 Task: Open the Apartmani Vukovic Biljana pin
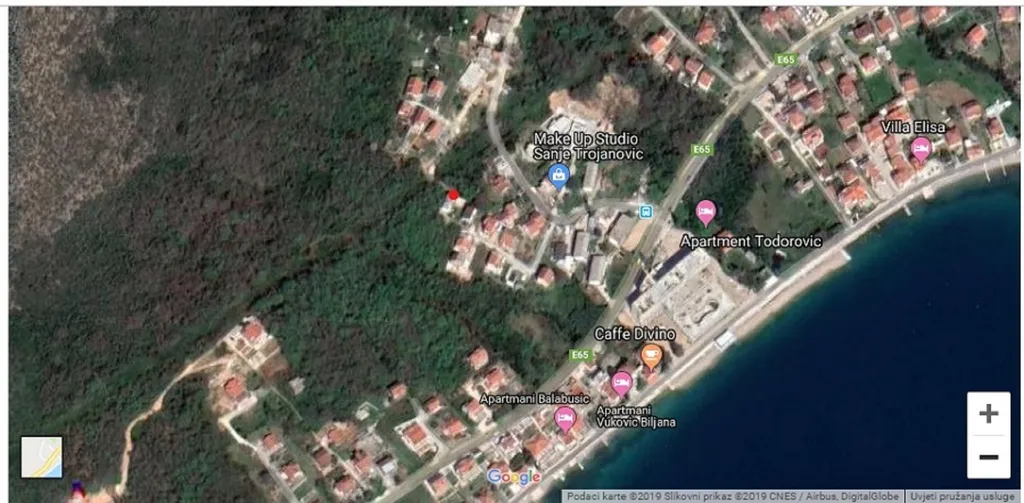tap(621, 383)
